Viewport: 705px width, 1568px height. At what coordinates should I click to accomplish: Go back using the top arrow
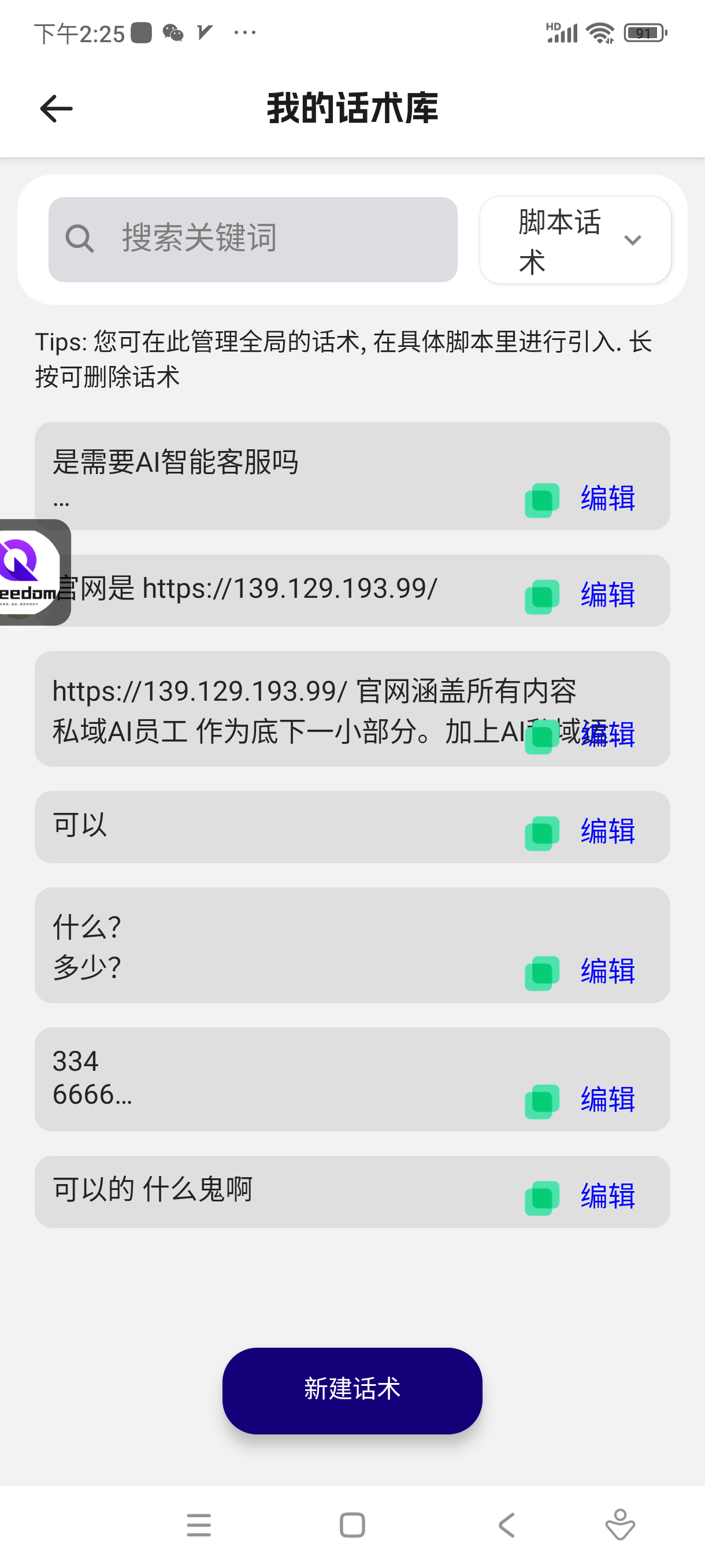(x=56, y=109)
